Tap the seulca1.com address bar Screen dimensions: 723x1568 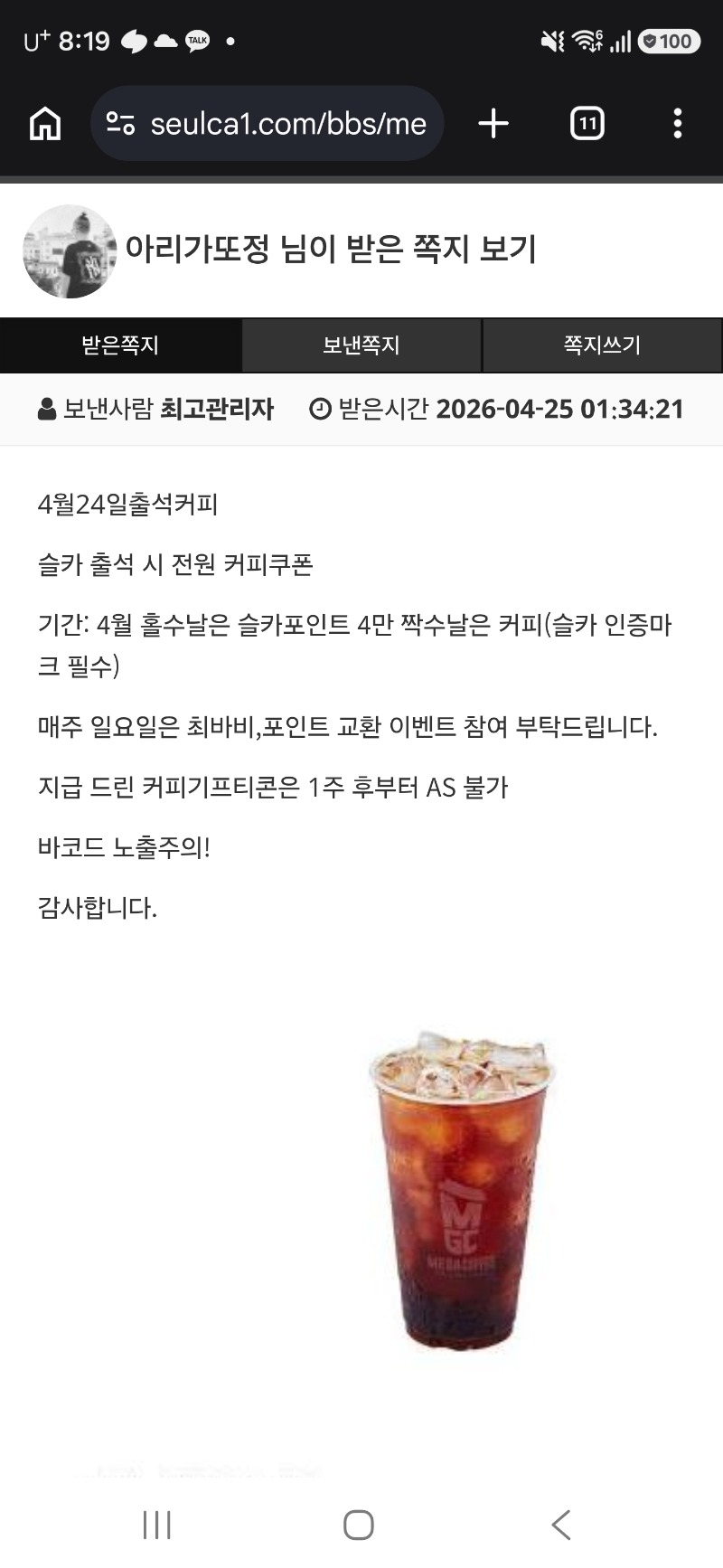coord(287,123)
